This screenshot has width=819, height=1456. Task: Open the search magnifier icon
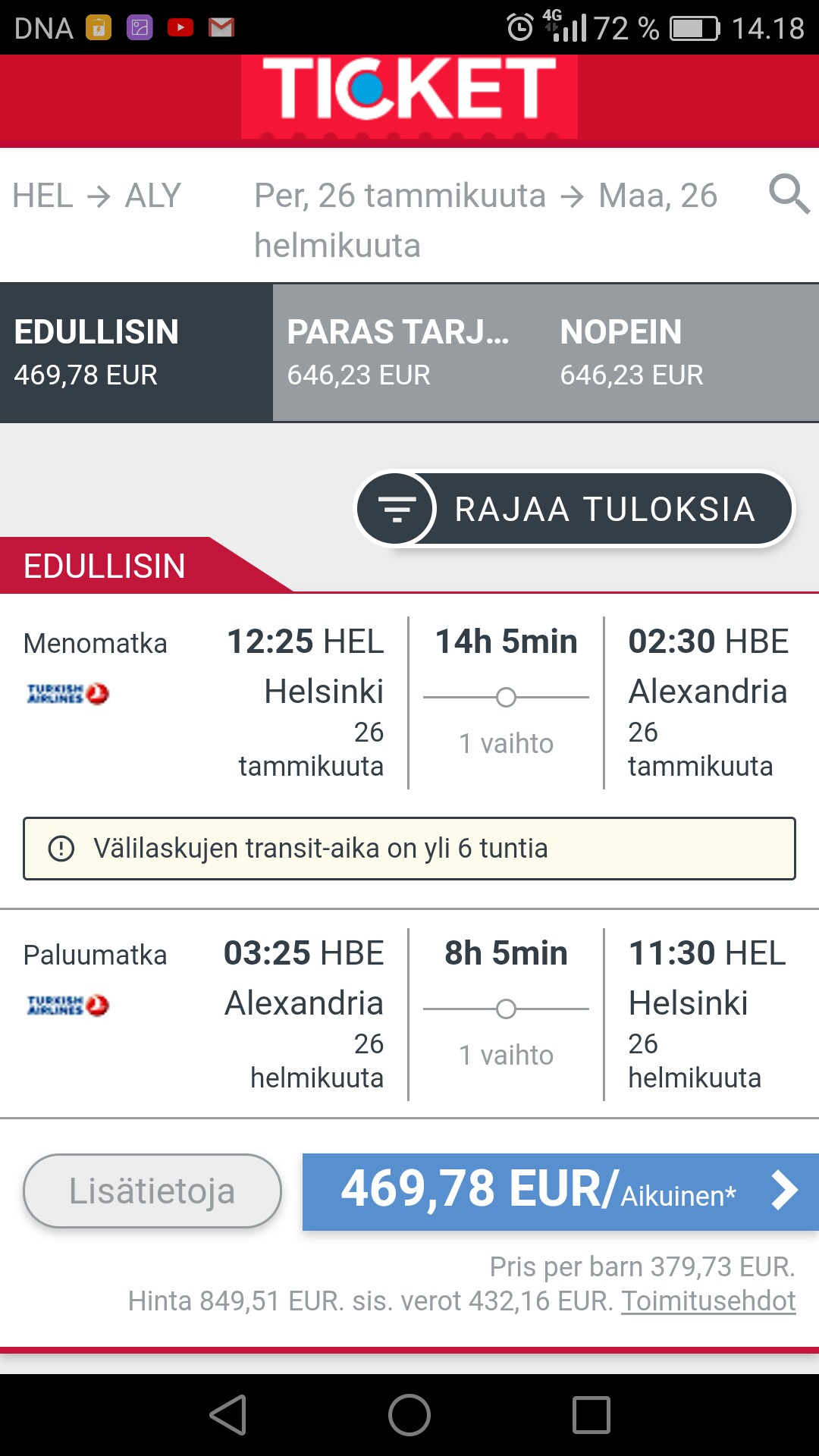point(789,194)
